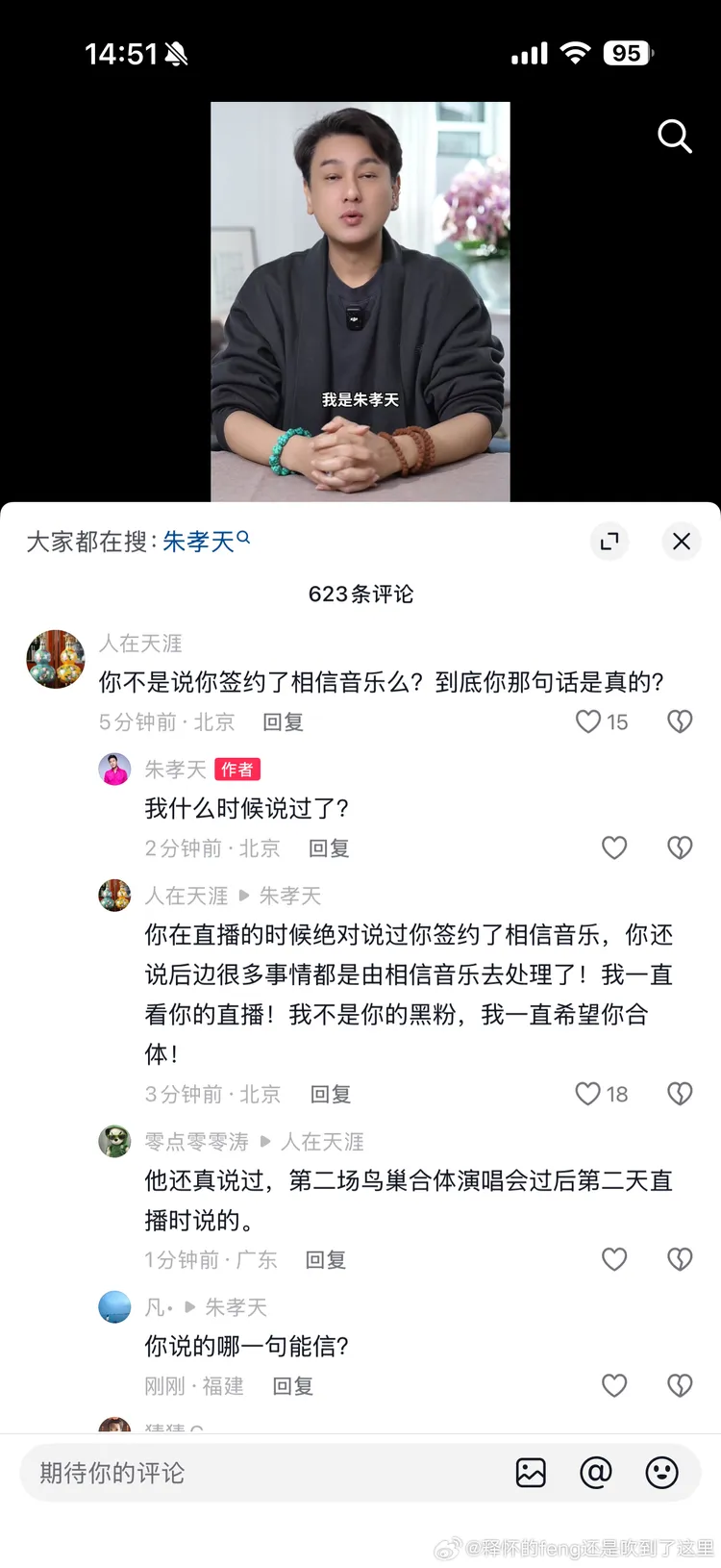Open the @ mention icon
Image resolution: width=721 pixels, height=1568 pixels.
[597, 1473]
